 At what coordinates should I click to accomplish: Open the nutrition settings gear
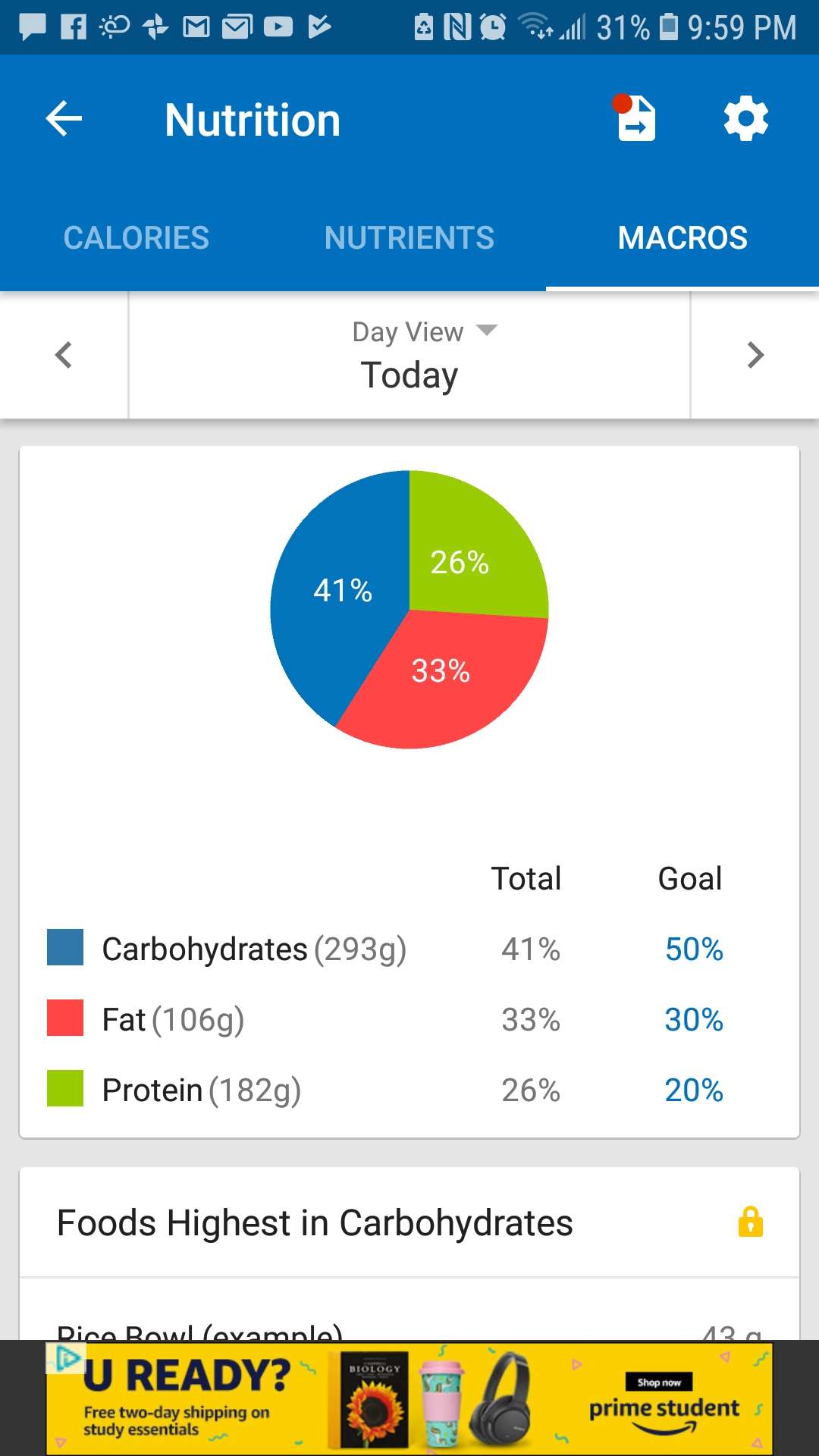(x=744, y=118)
